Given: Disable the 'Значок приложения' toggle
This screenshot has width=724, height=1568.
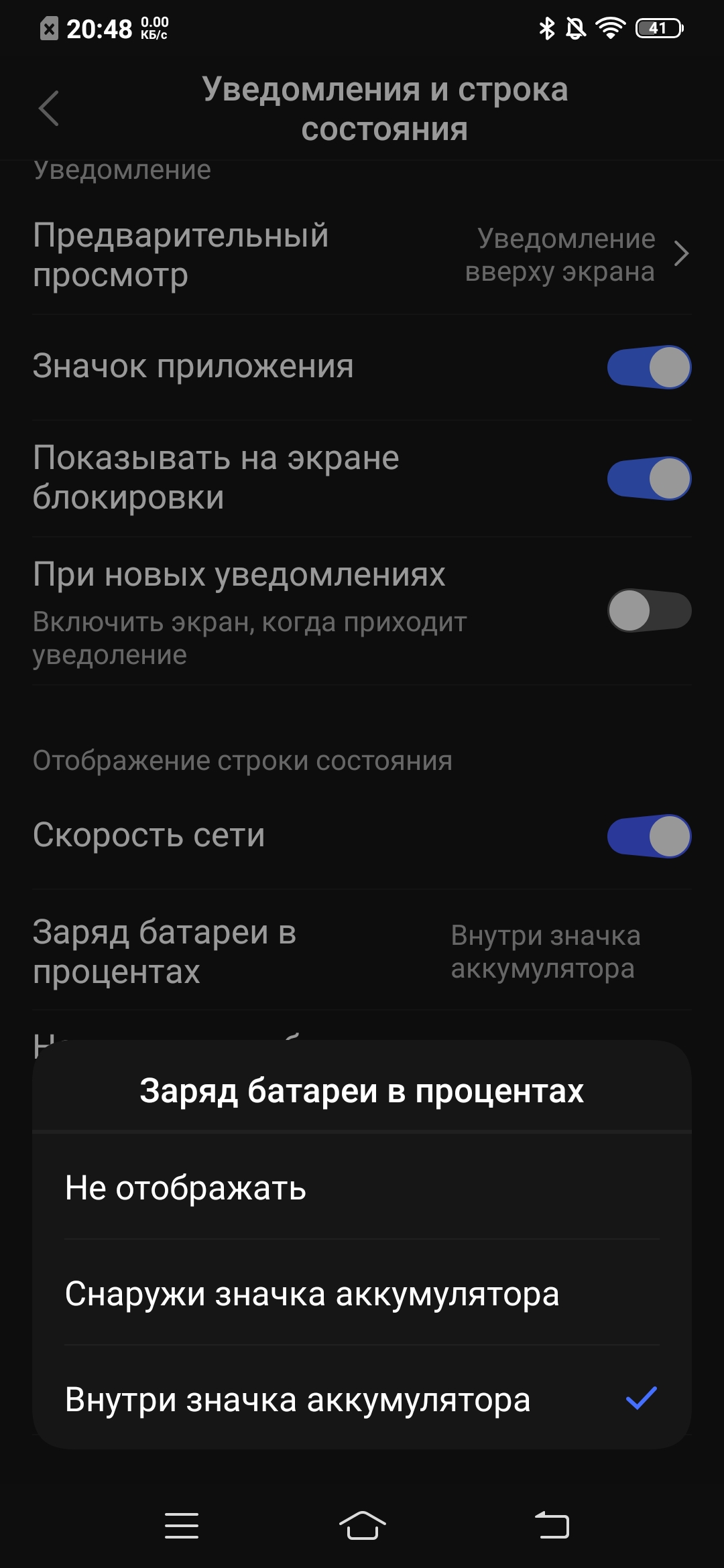Looking at the screenshot, I should [x=649, y=365].
